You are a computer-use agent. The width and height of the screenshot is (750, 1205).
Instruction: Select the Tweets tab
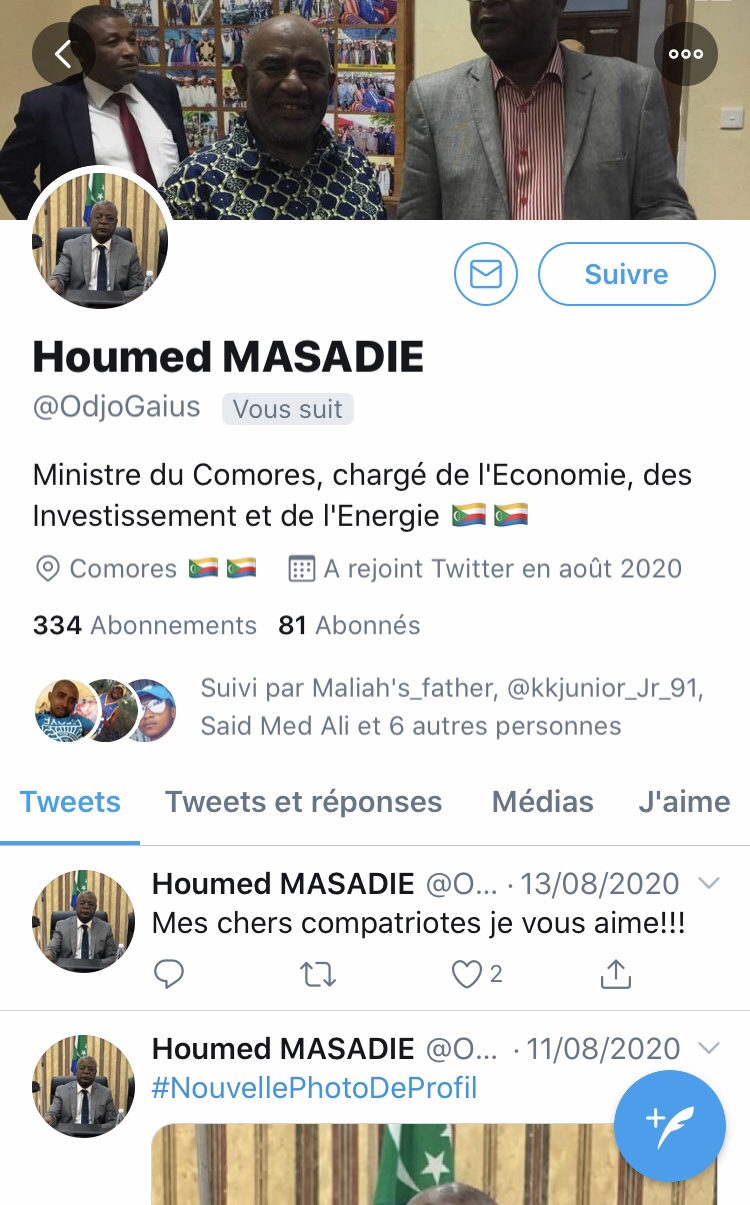coord(70,802)
